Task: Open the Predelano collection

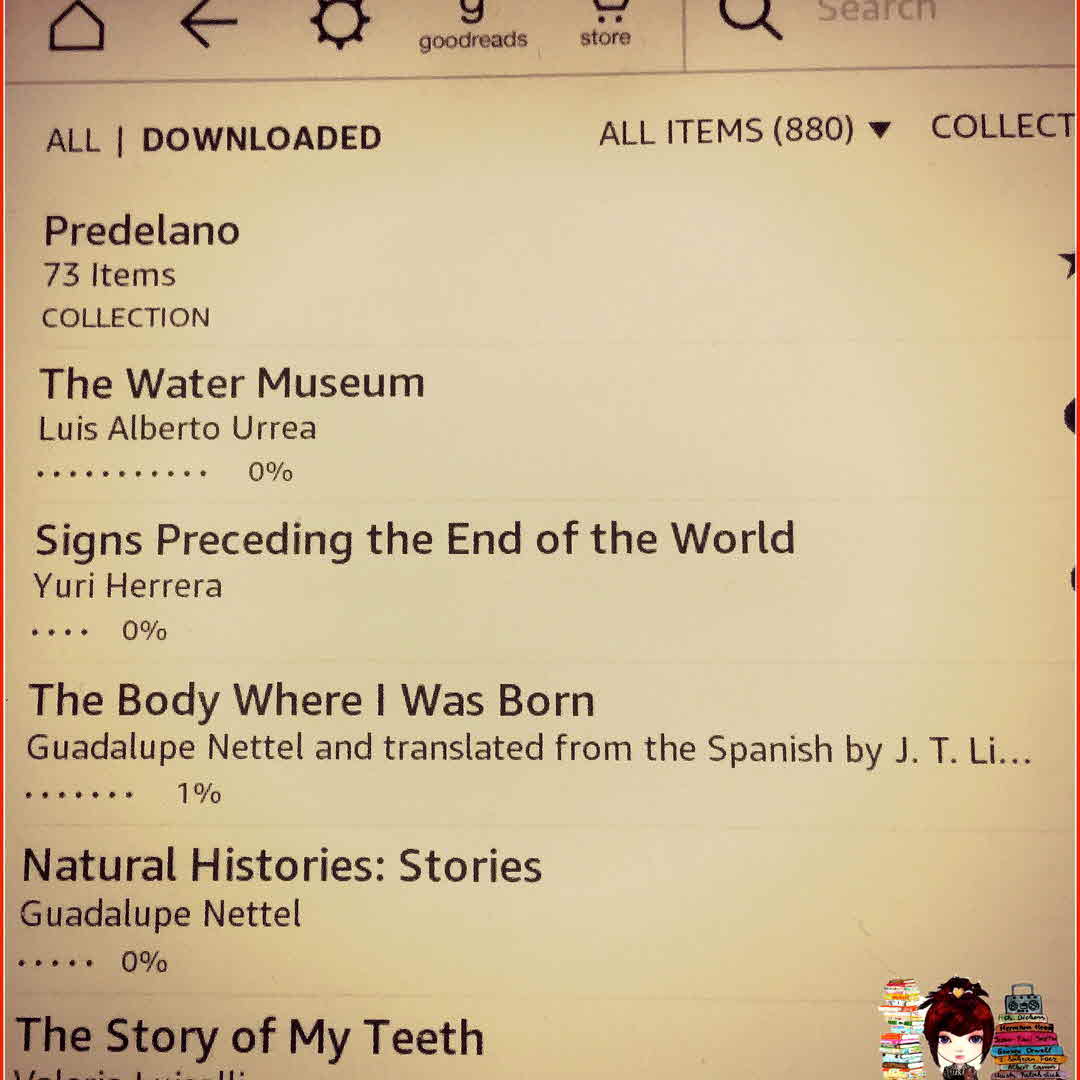Action: 142,232
